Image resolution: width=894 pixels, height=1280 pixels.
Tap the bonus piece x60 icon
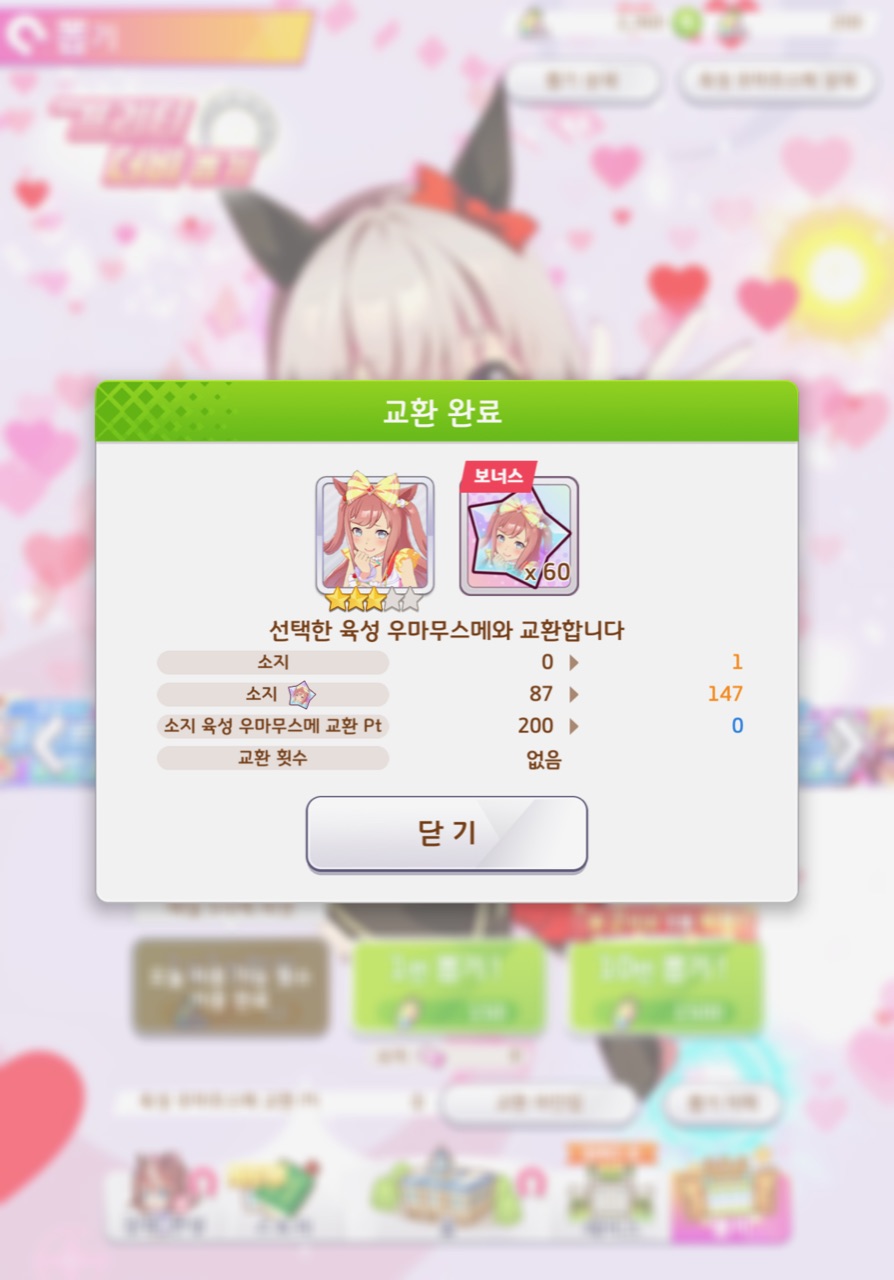(518, 538)
